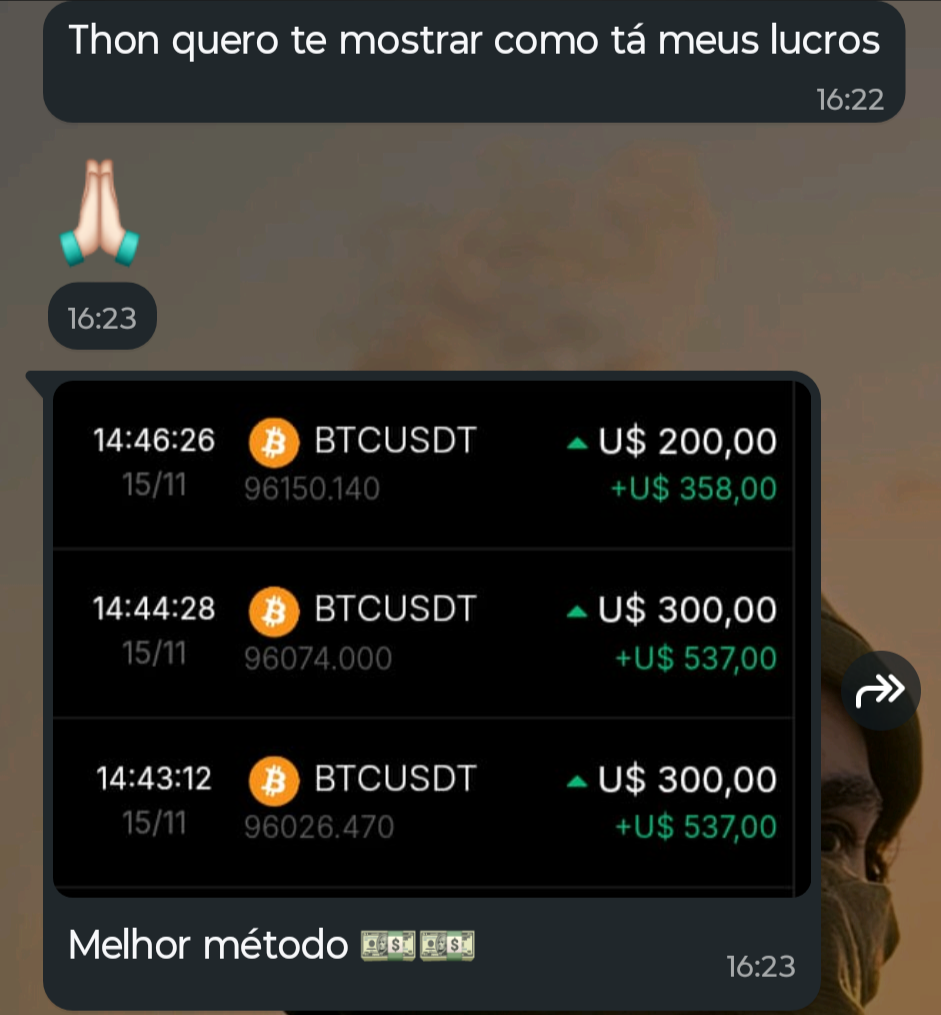
Task: Tap the price 96150.140 in the top row
Action: pos(311,488)
